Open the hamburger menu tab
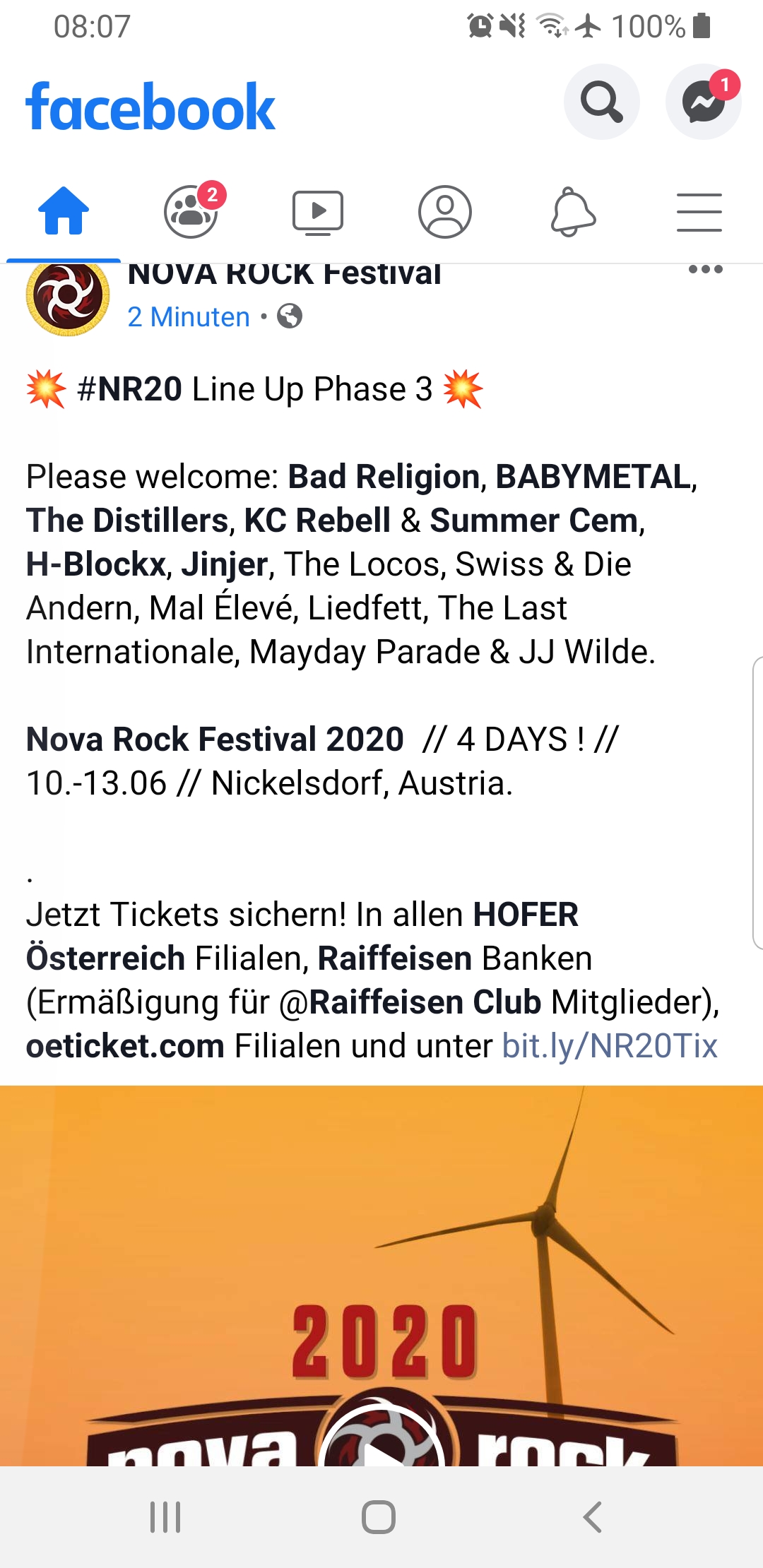 pos(699,210)
